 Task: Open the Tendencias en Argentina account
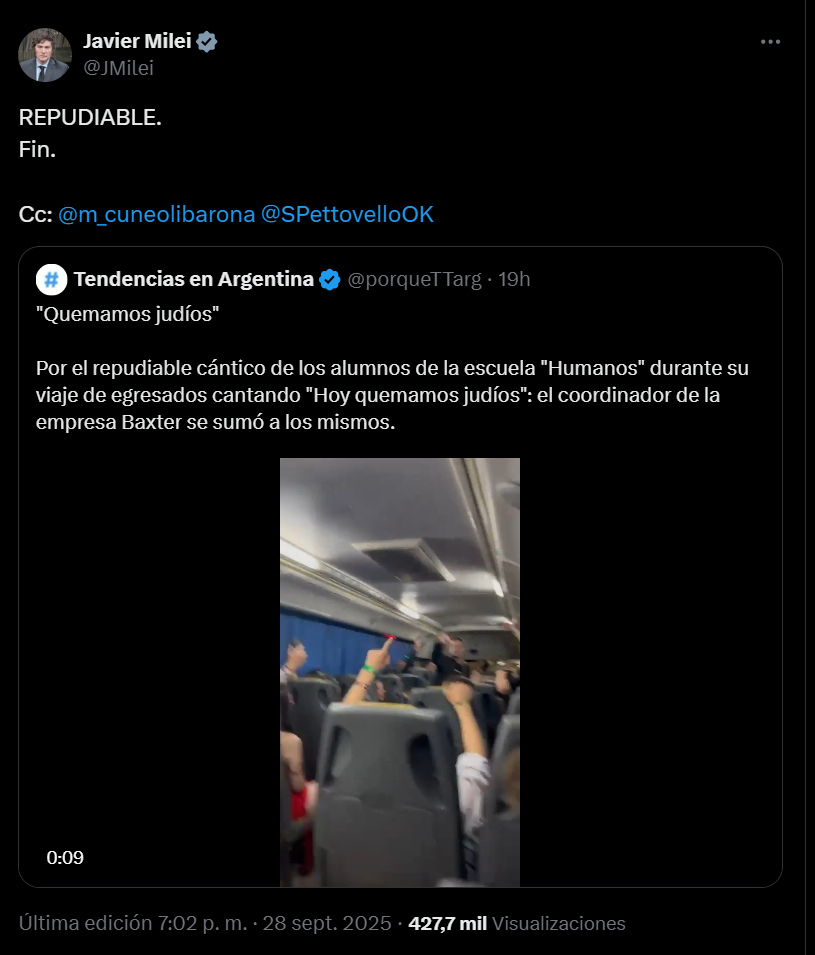coord(193,279)
